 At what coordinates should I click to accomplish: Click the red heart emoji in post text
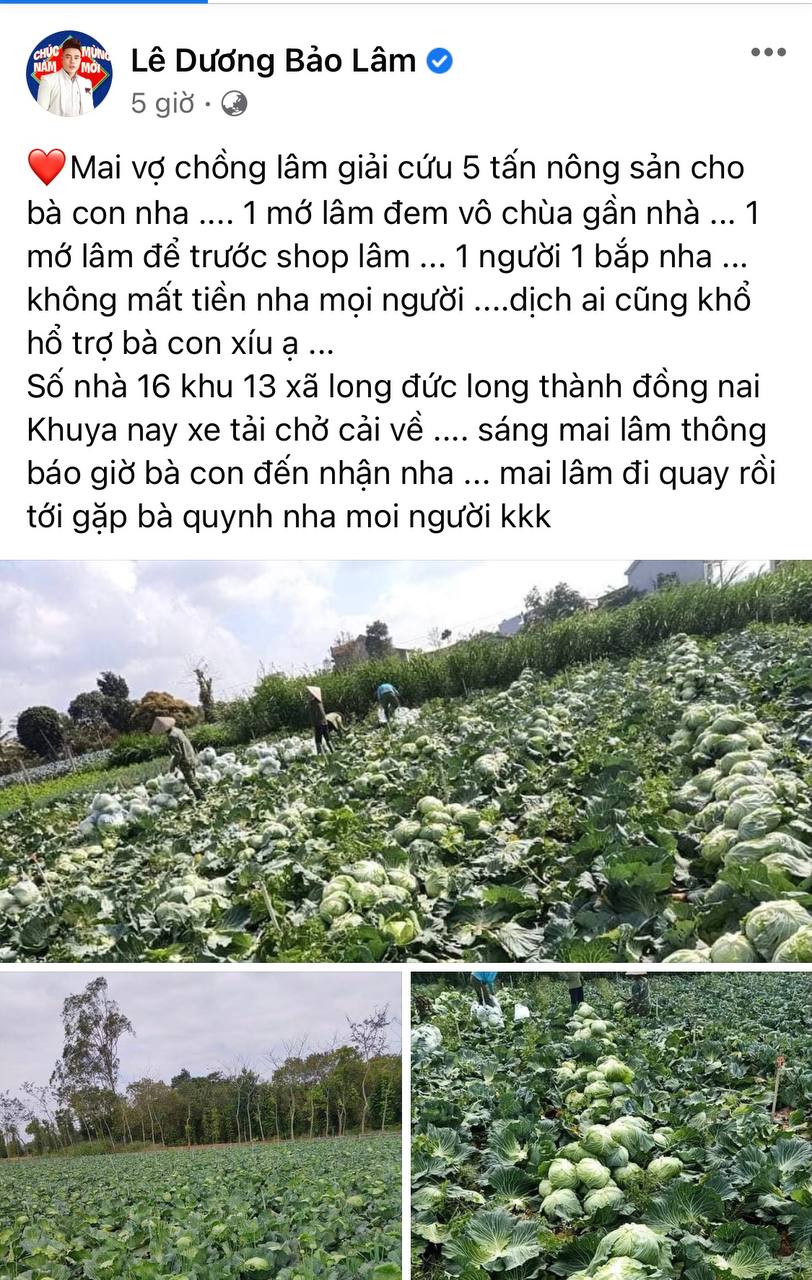point(44,170)
